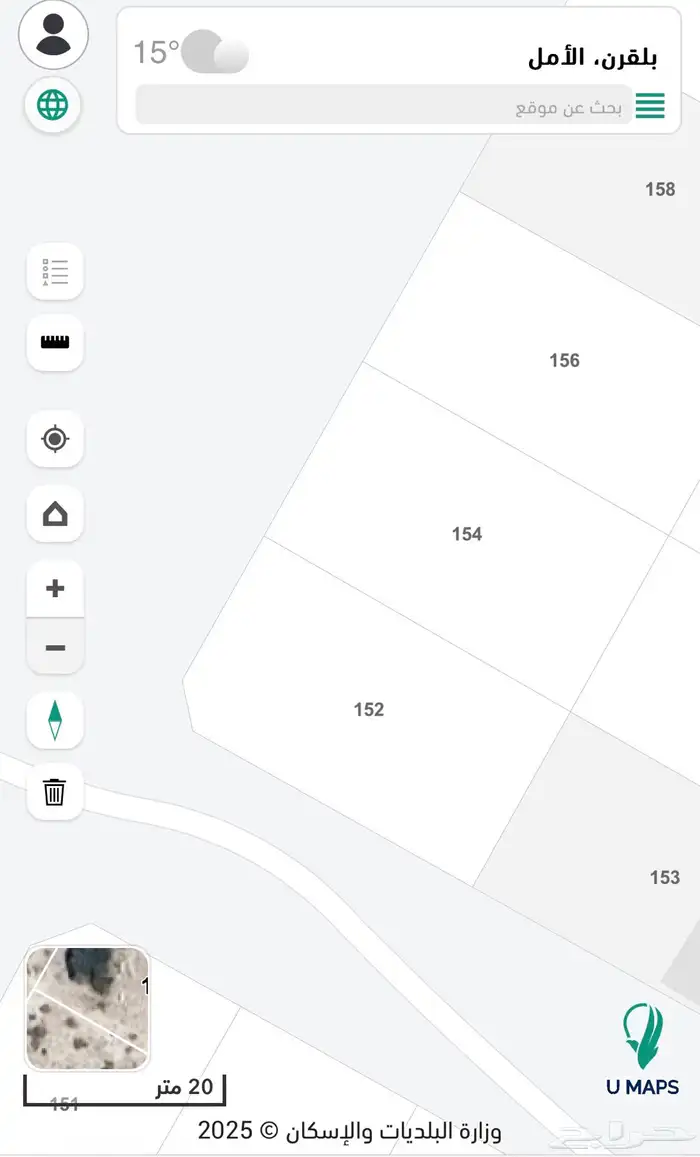Open the green hamburger menu
This screenshot has width=700, height=1157.
tap(650, 106)
